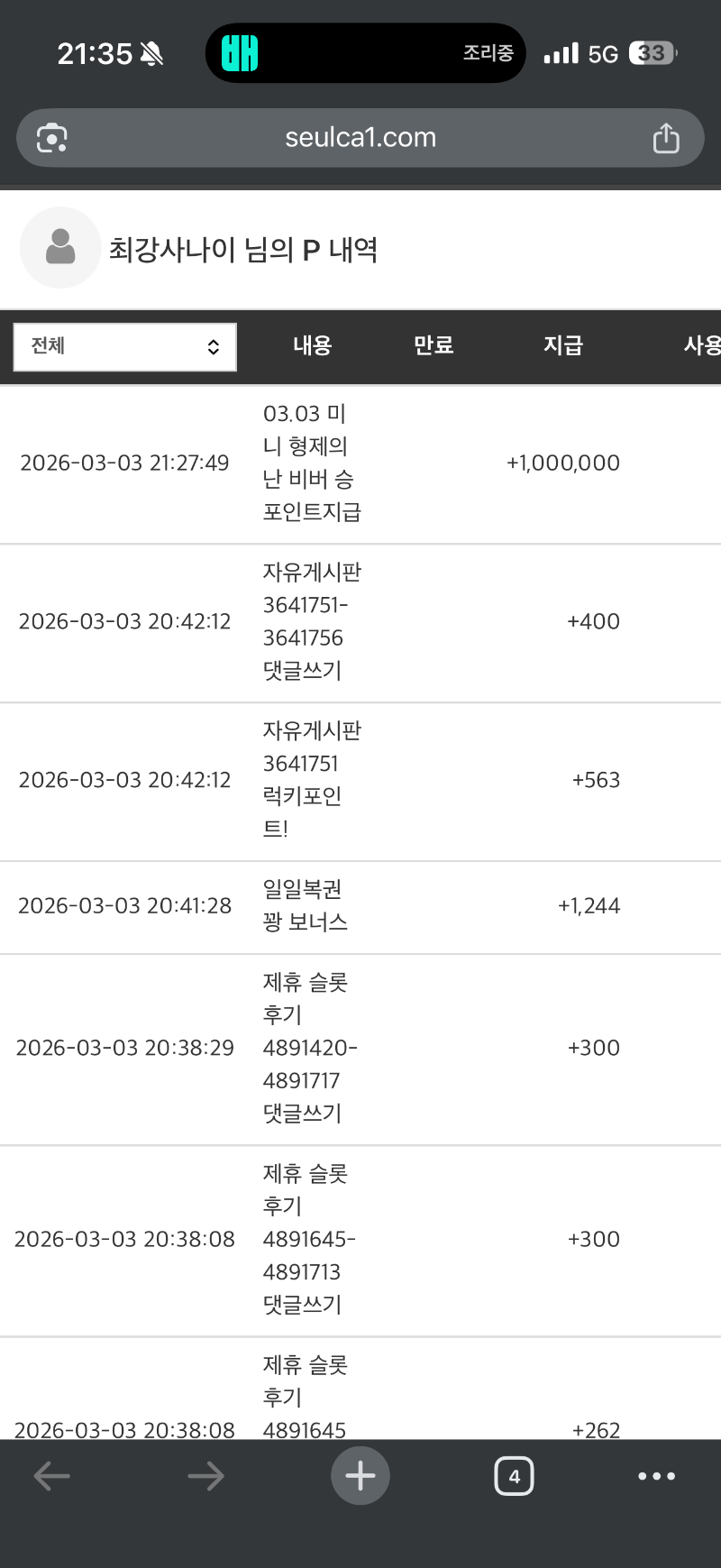Screen dimensions: 721x1568
Task: Expand the 조리중 live activity pill
Action: pyautogui.click(x=365, y=53)
